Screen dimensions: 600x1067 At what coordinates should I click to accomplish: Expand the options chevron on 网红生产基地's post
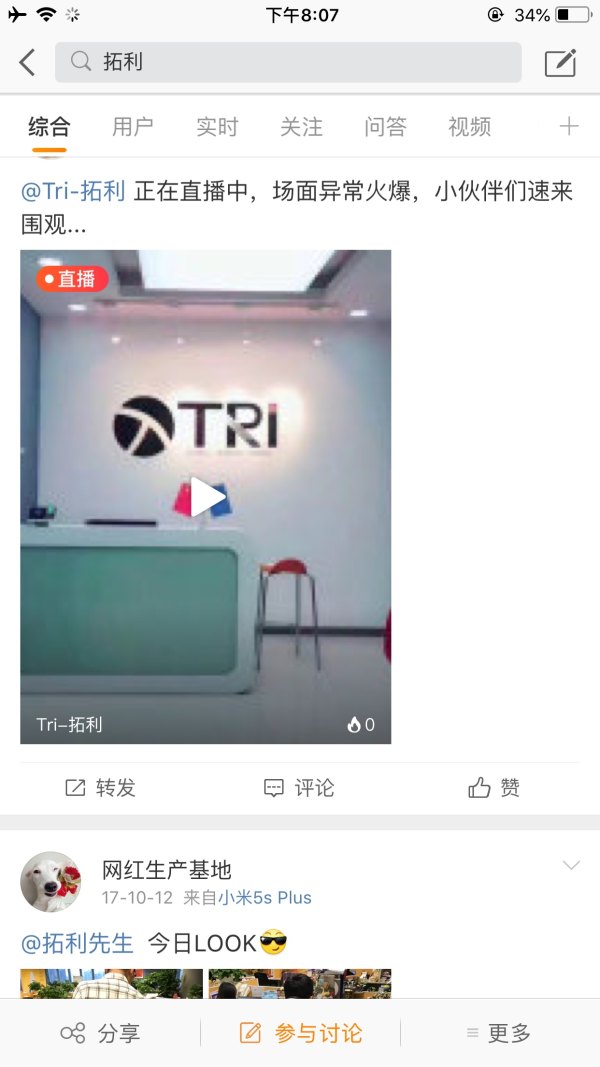571,866
